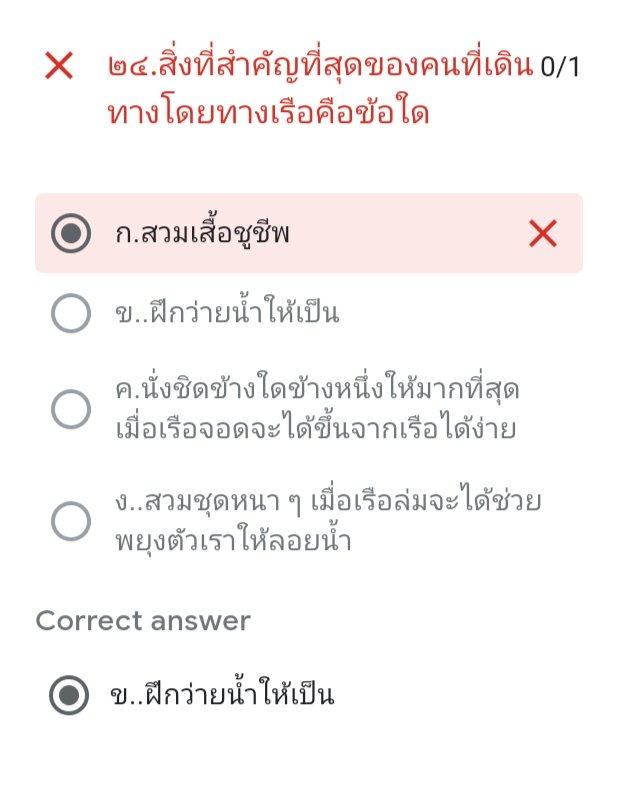Select option ค.นั่งชิดข้างใดข้างหนึ่ง
618x801 pixels.
coord(70,409)
